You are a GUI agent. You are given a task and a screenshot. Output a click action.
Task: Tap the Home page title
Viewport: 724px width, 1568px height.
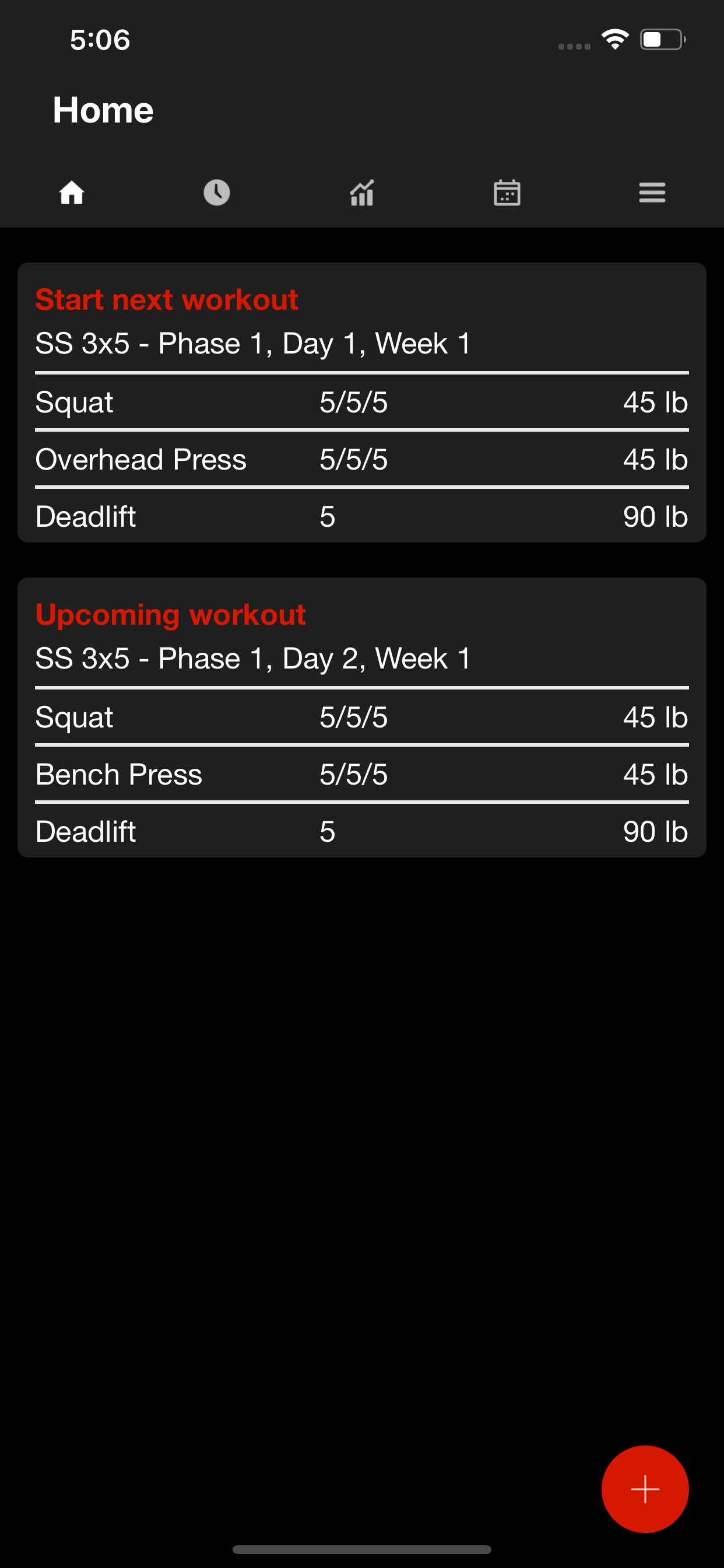(x=103, y=110)
